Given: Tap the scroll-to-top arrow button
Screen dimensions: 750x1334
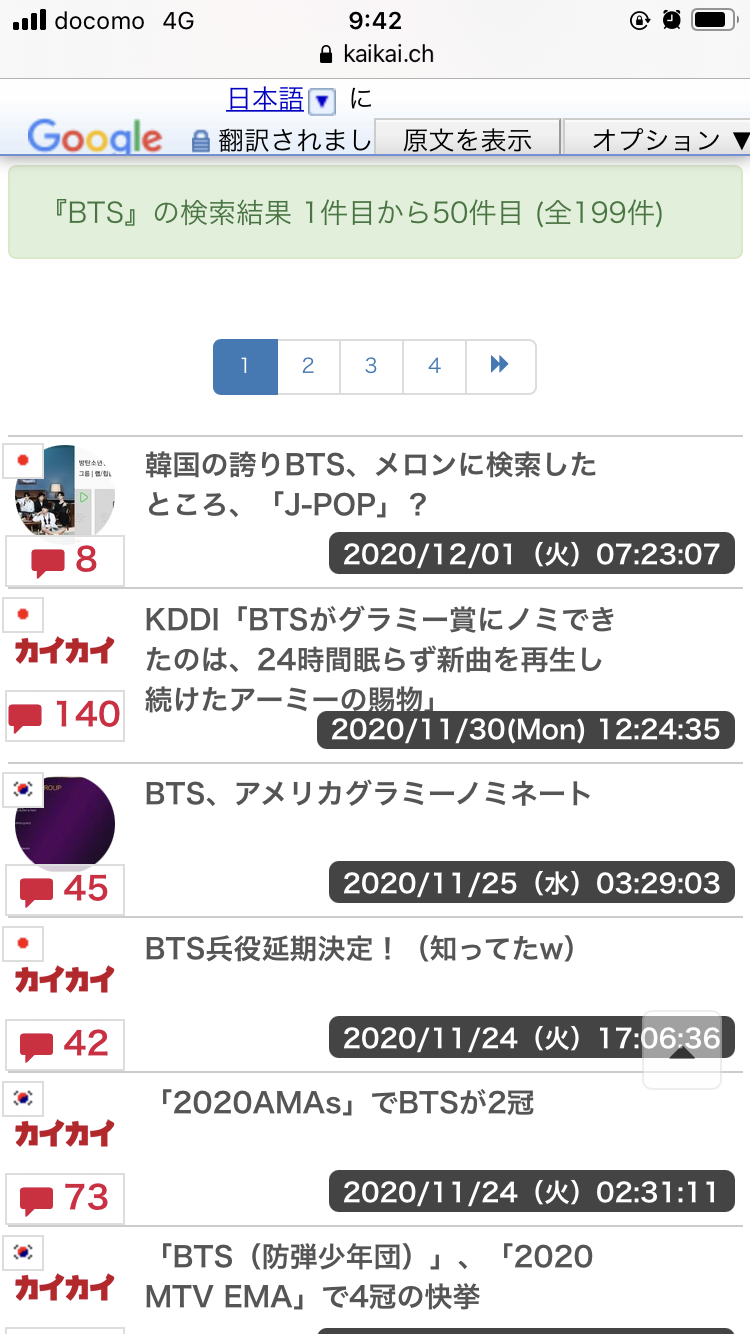Looking at the screenshot, I should [x=681, y=1051].
